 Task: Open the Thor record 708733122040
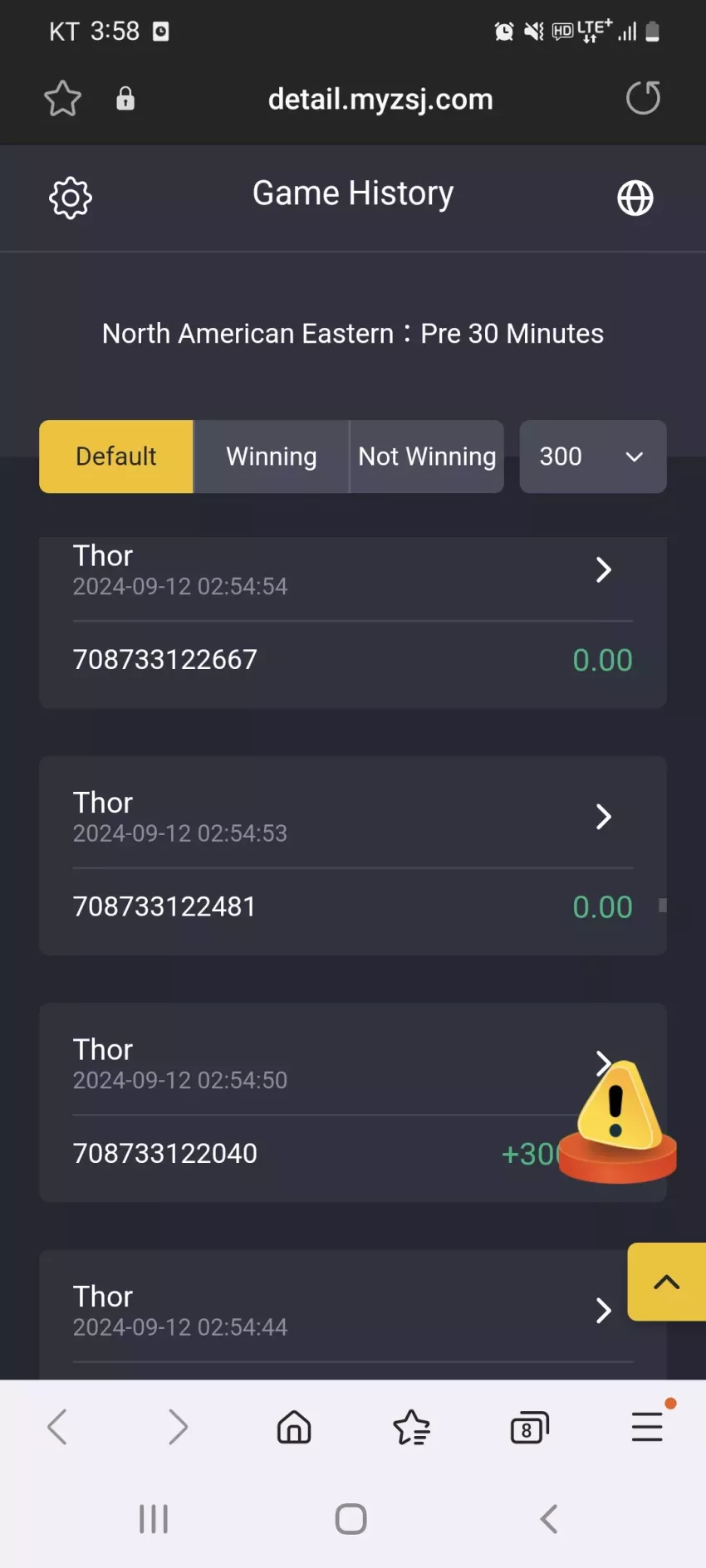(x=353, y=1102)
